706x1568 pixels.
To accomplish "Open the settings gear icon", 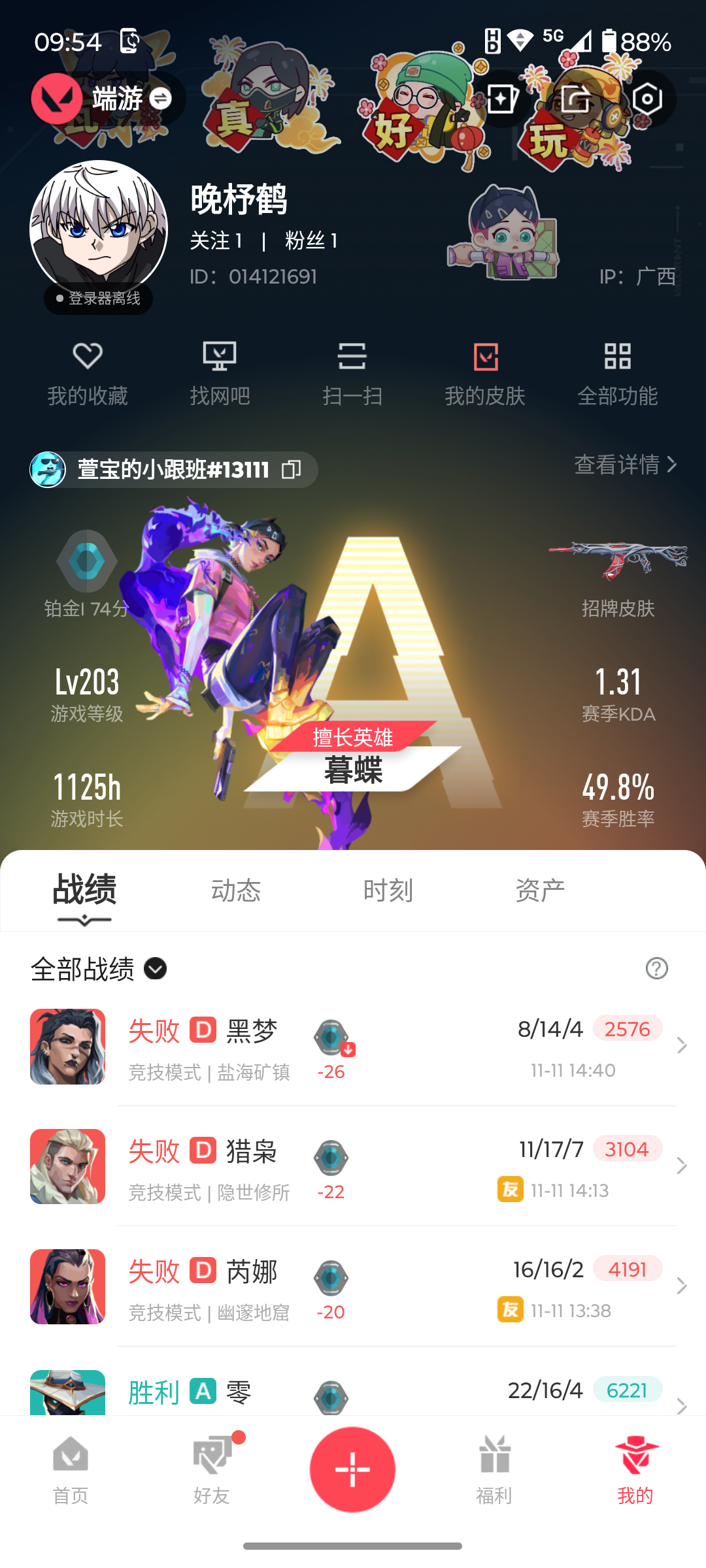I will (647, 98).
